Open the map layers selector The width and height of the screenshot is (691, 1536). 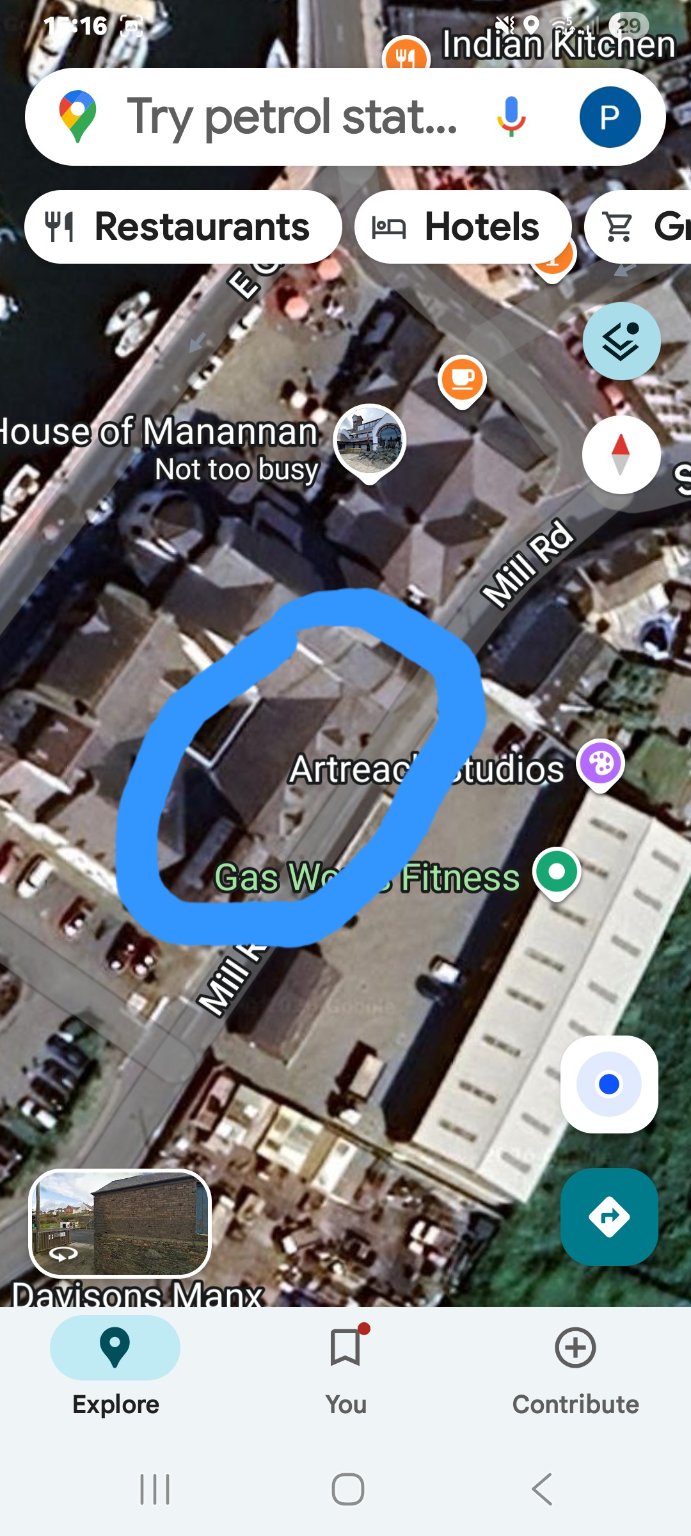tap(621, 341)
